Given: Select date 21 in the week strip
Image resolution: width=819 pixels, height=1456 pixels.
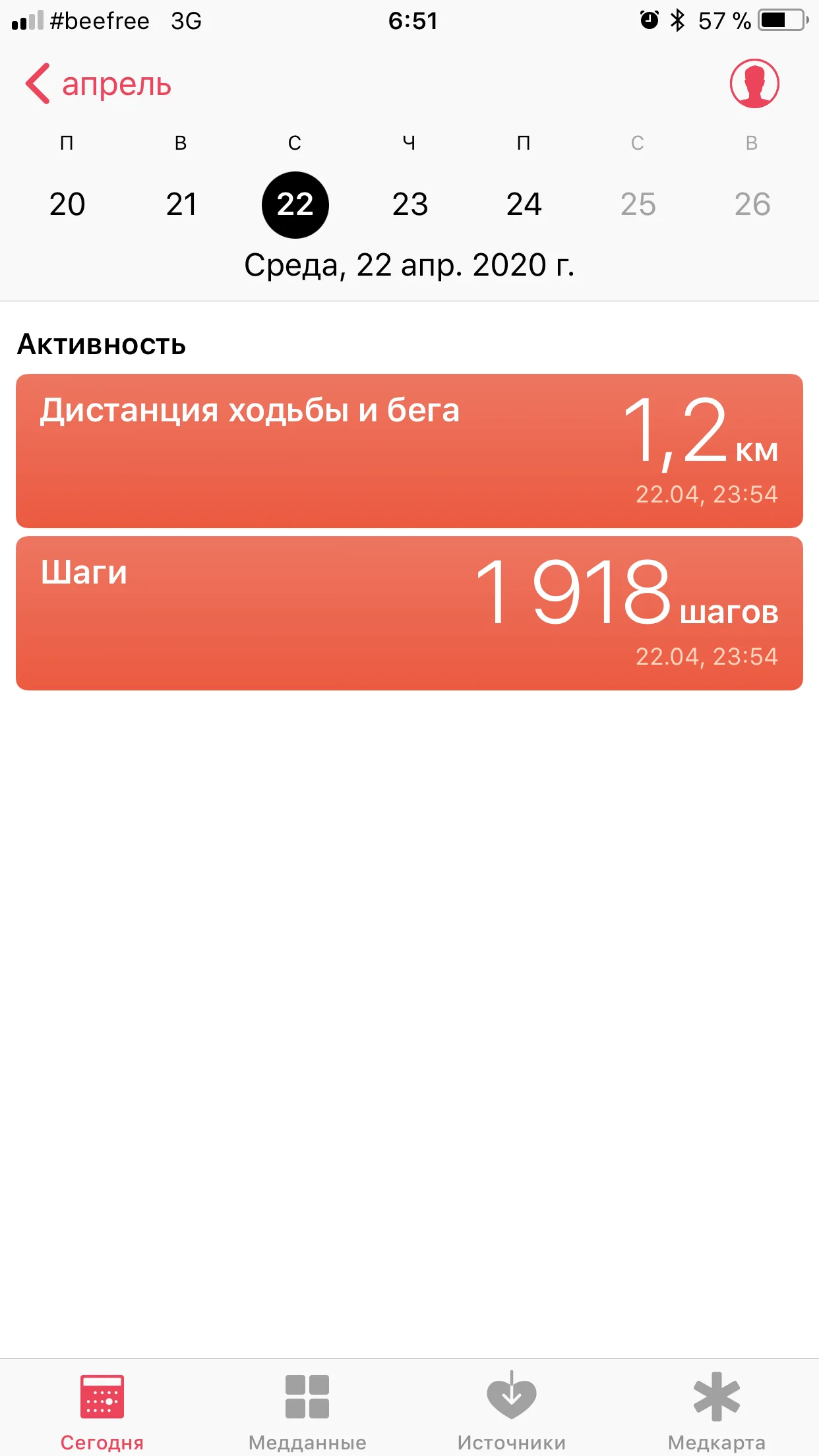Looking at the screenshot, I should point(181,204).
